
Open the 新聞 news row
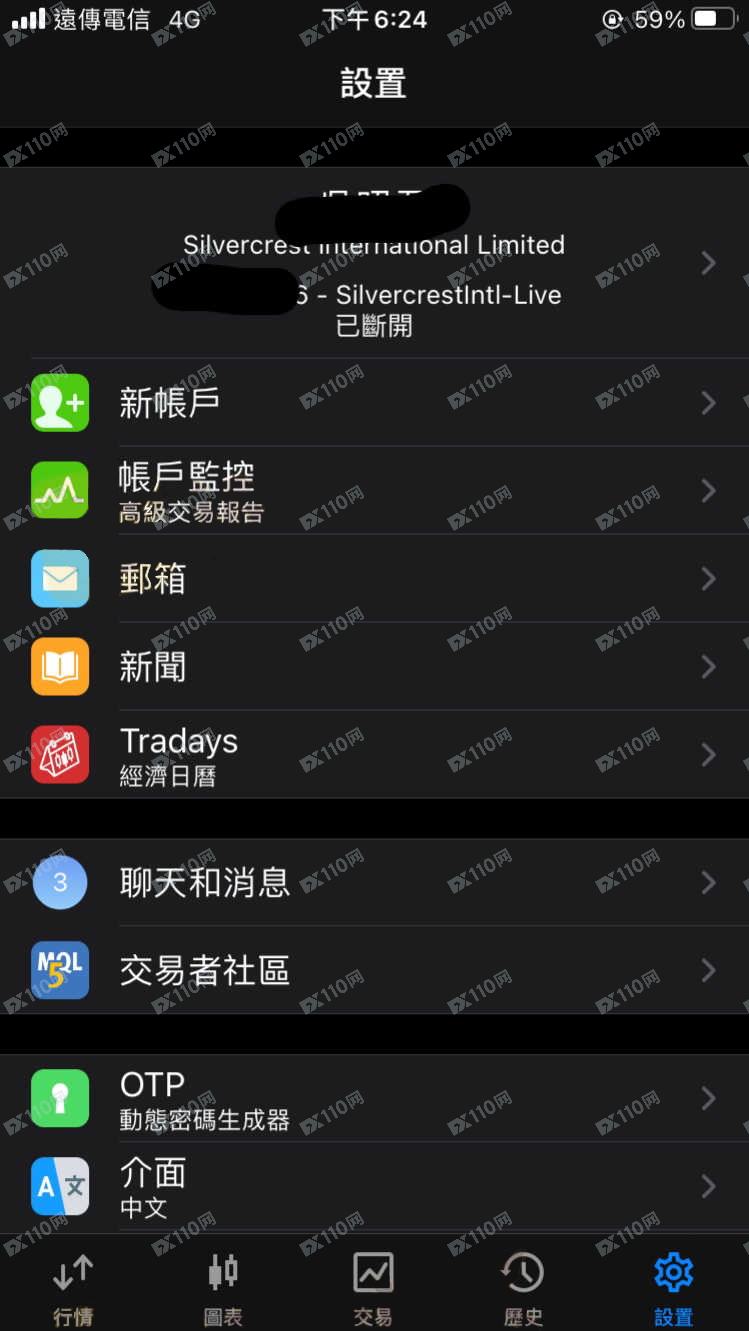point(374,667)
